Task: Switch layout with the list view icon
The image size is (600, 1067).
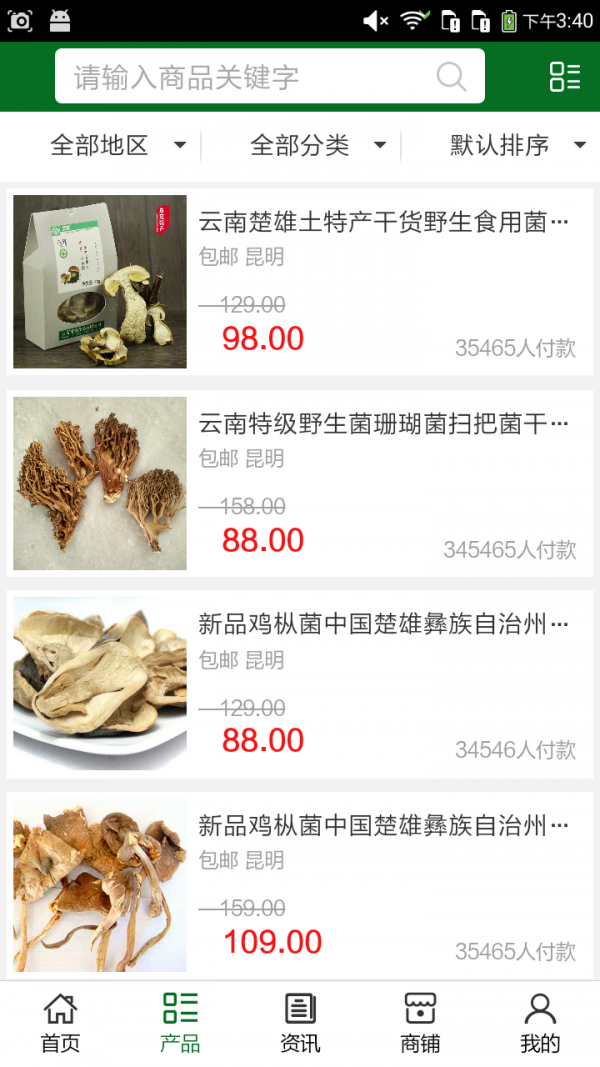Action: [x=564, y=77]
